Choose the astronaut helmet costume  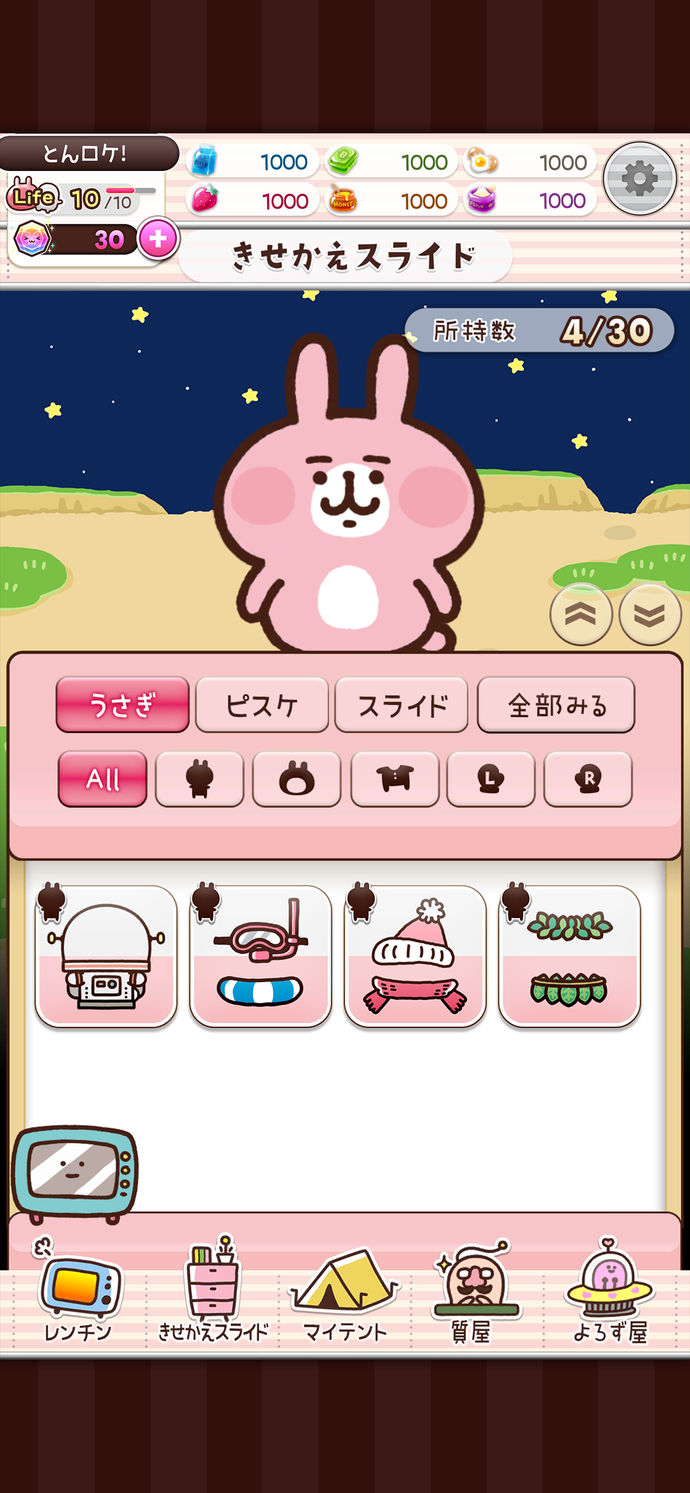tap(106, 956)
